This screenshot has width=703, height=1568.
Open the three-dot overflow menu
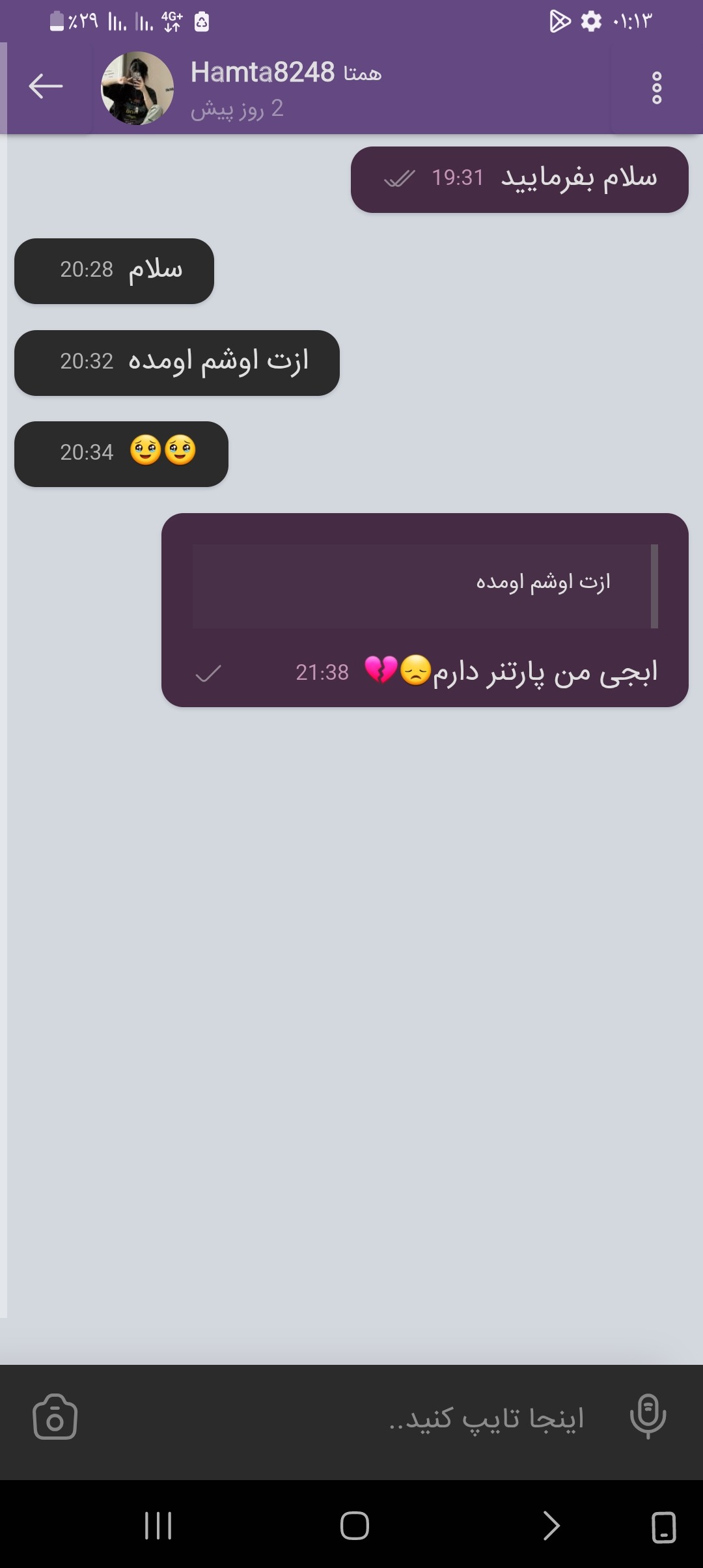pos(656,88)
